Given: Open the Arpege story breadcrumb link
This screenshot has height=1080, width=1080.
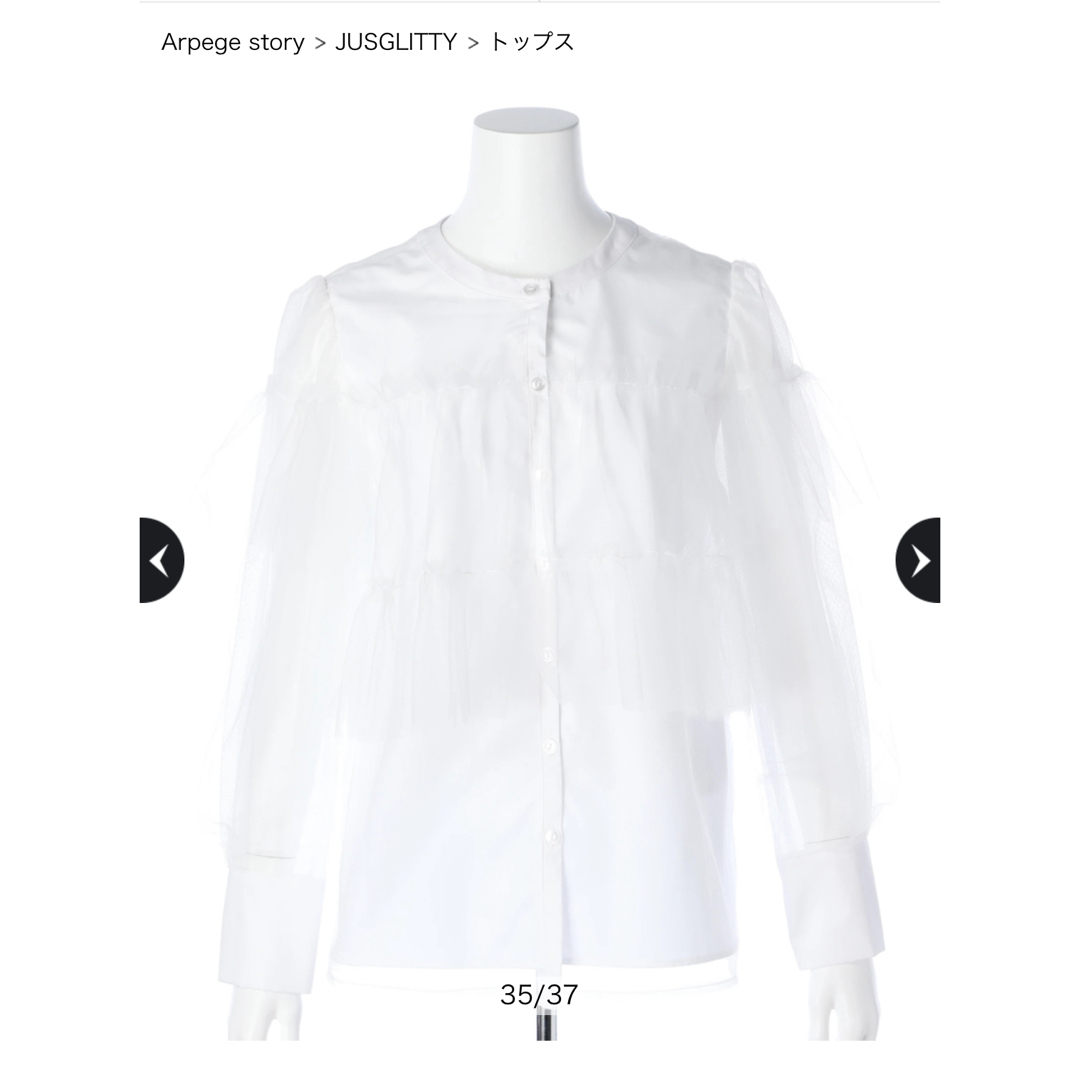Looking at the screenshot, I should [232, 42].
